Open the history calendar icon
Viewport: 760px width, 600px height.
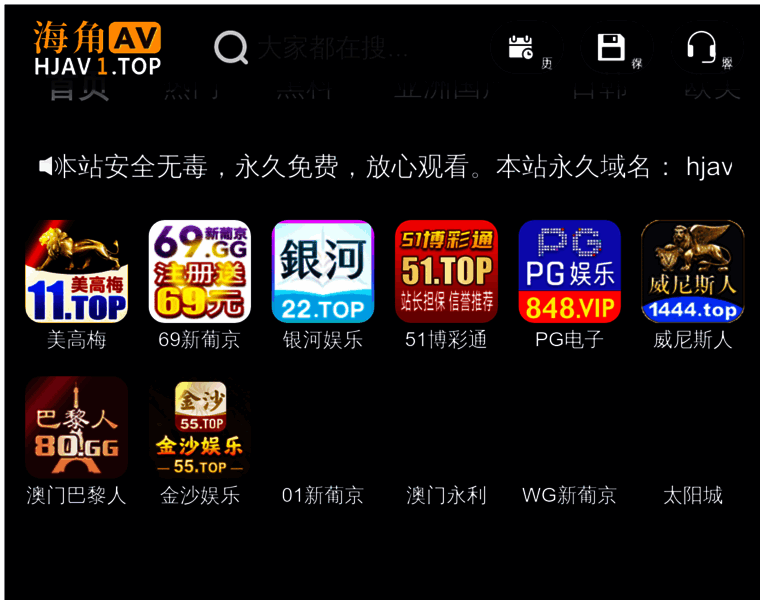(x=521, y=47)
